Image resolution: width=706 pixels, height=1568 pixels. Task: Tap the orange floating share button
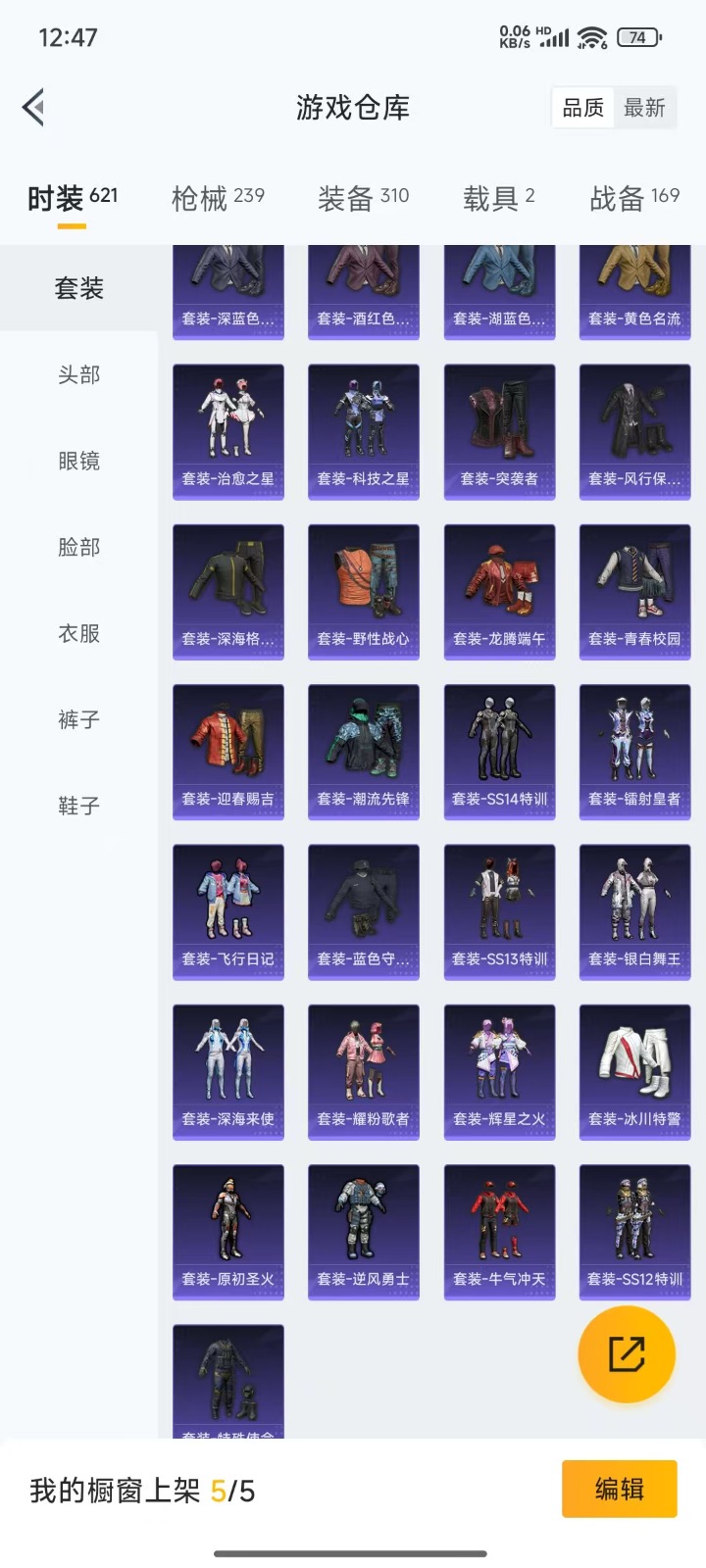pos(627,1355)
